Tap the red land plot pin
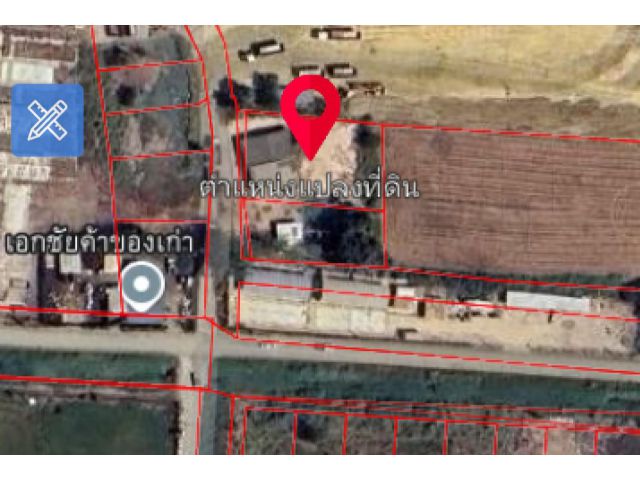This screenshot has width=640, height=480. (x=310, y=108)
